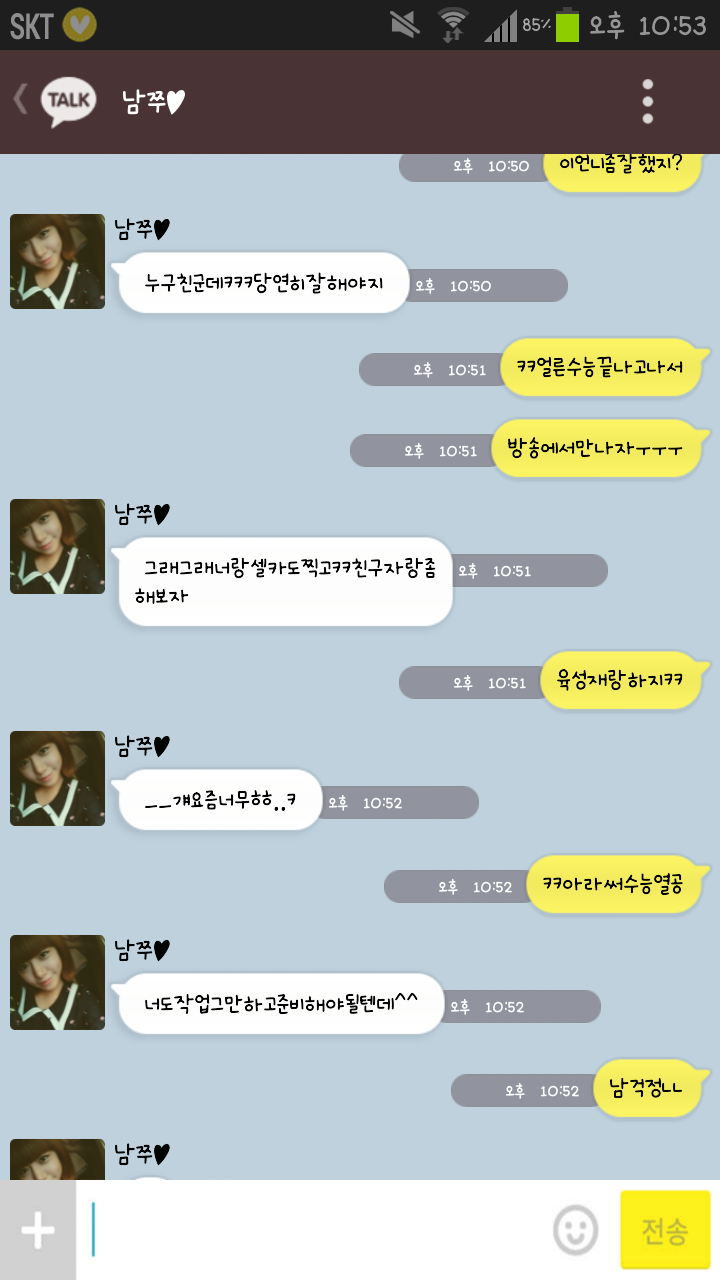Open 남쭈's profile photo beside 너도작업그만하고 message

58,983
